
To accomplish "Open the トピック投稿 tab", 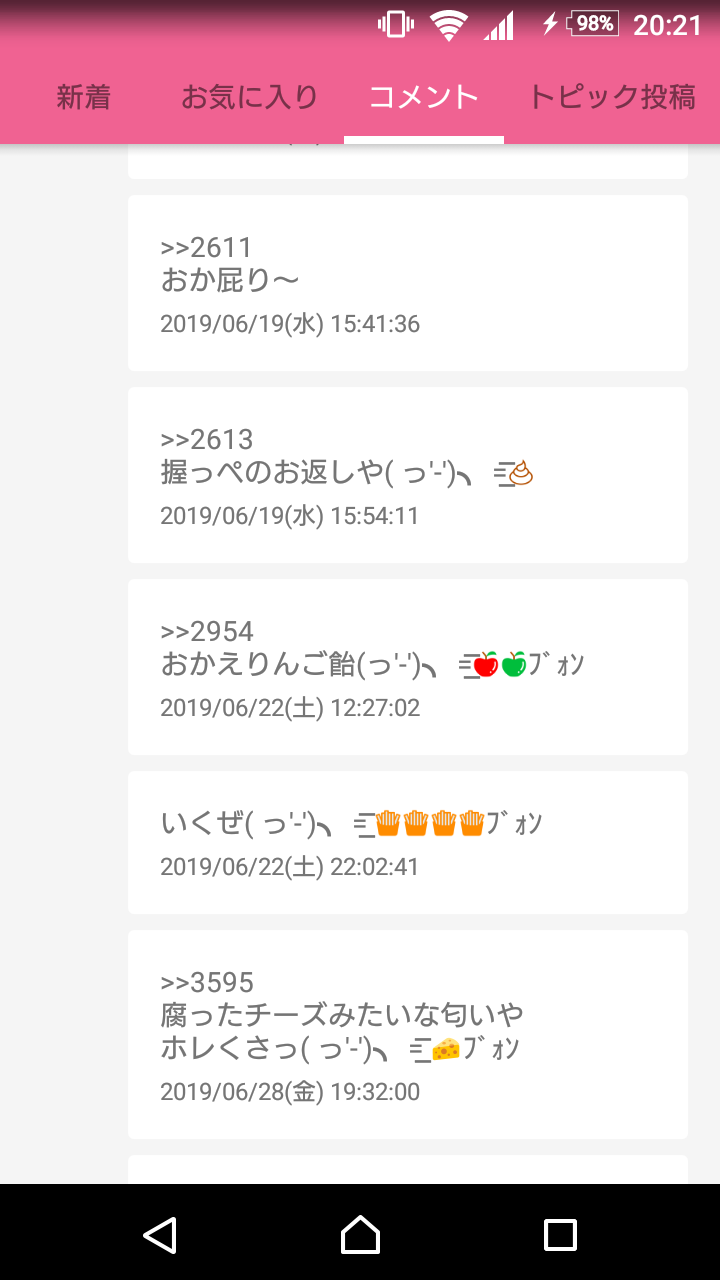I will (x=612, y=97).
